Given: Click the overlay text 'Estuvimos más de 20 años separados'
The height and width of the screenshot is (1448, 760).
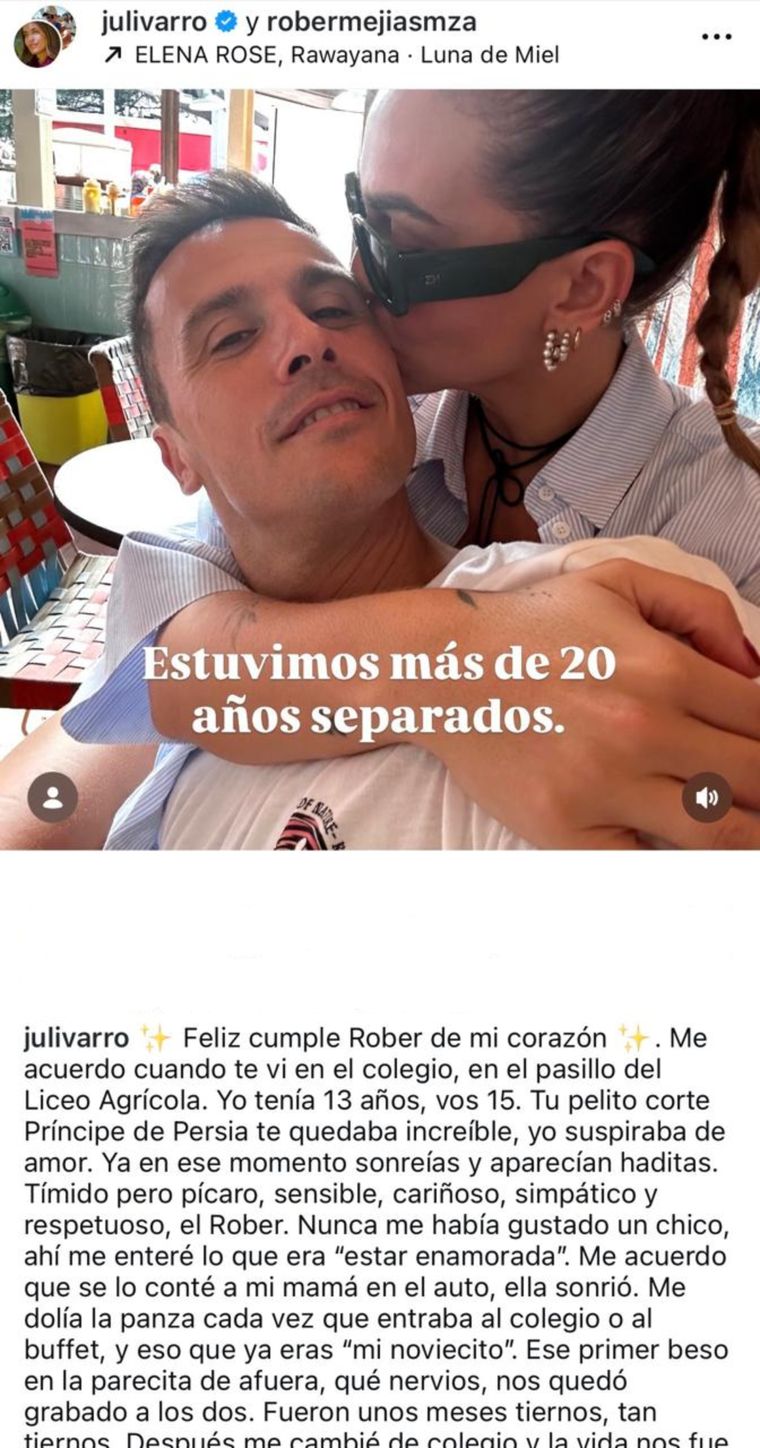Looking at the screenshot, I should [x=384, y=689].
